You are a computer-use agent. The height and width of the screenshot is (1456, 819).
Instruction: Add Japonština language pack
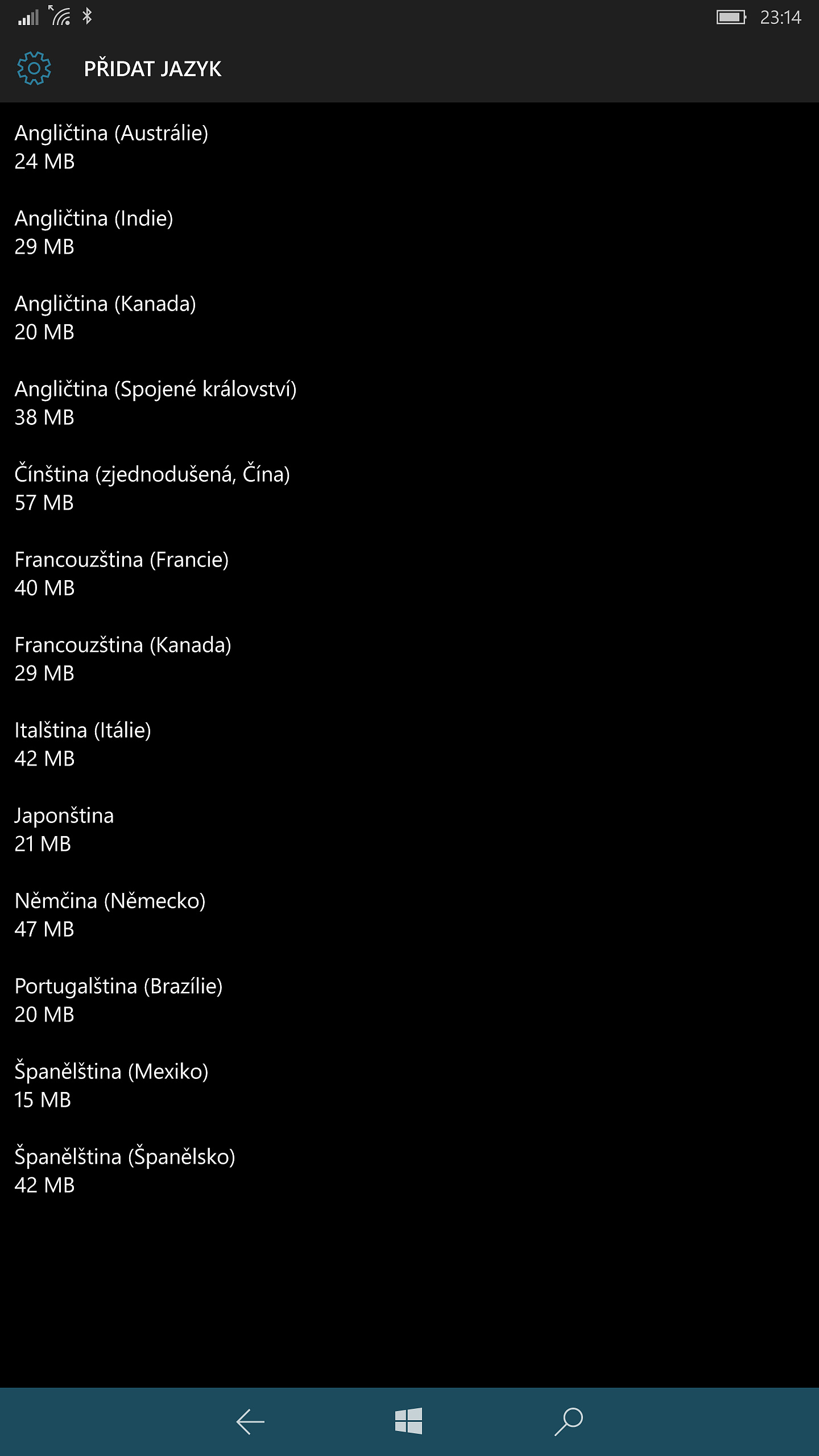pyautogui.click(x=409, y=829)
